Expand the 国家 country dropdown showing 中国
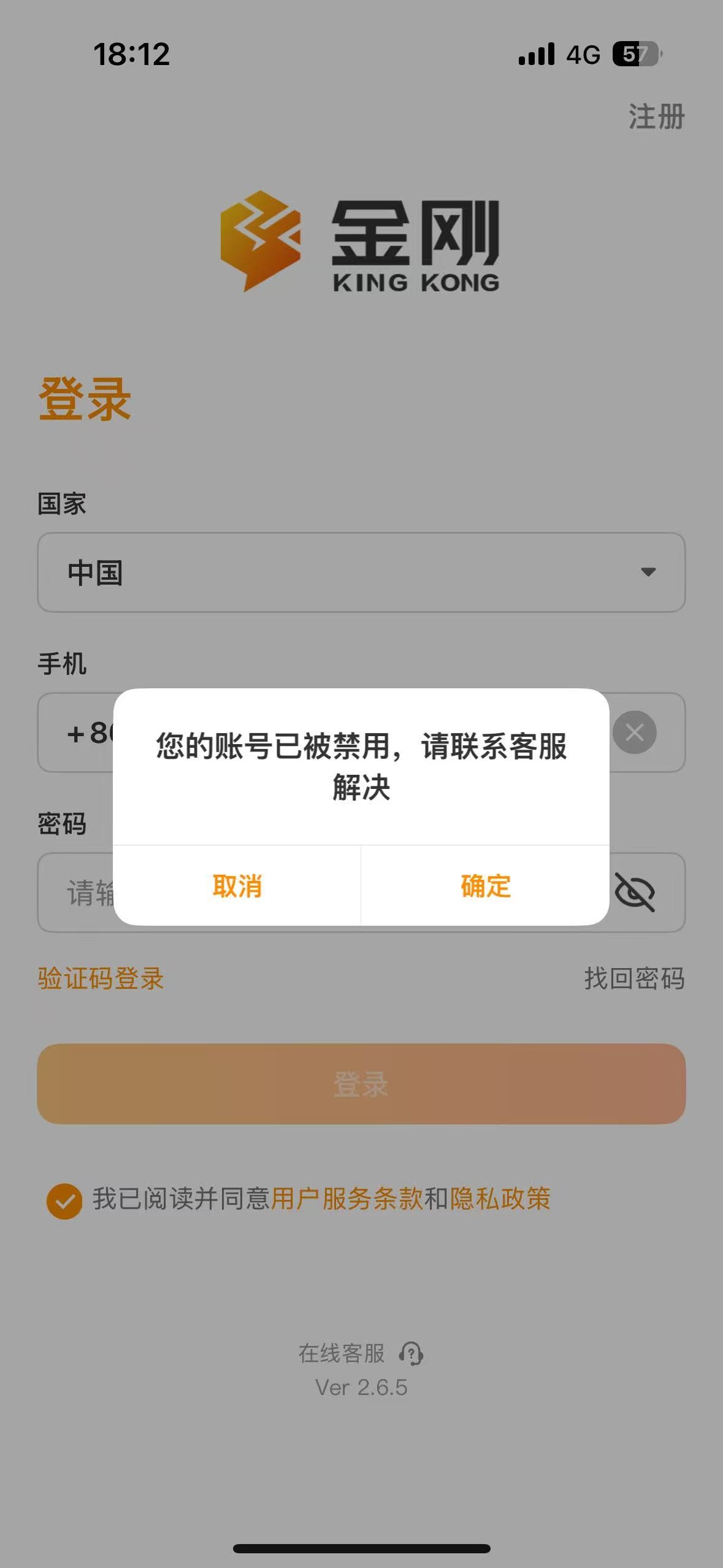Viewport: 723px width, 1568px height. (361, 572)
